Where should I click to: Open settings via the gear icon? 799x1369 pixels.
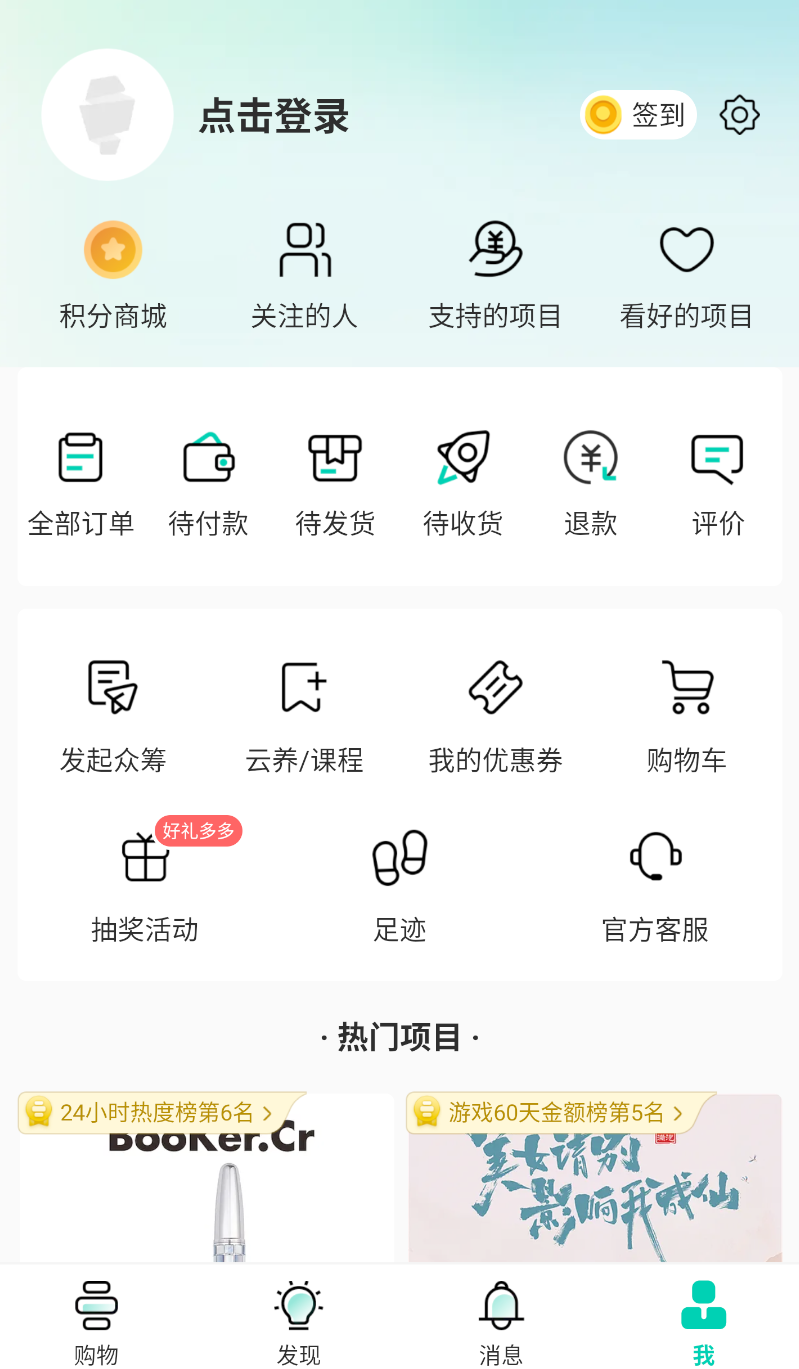[739, 114]
